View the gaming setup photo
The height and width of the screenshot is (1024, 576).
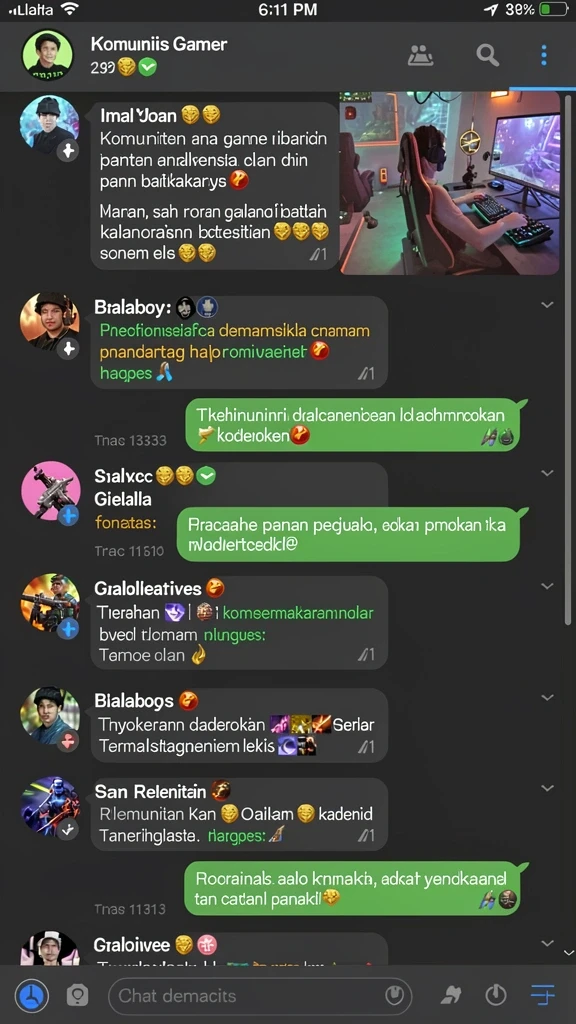(x=449, y=183)
